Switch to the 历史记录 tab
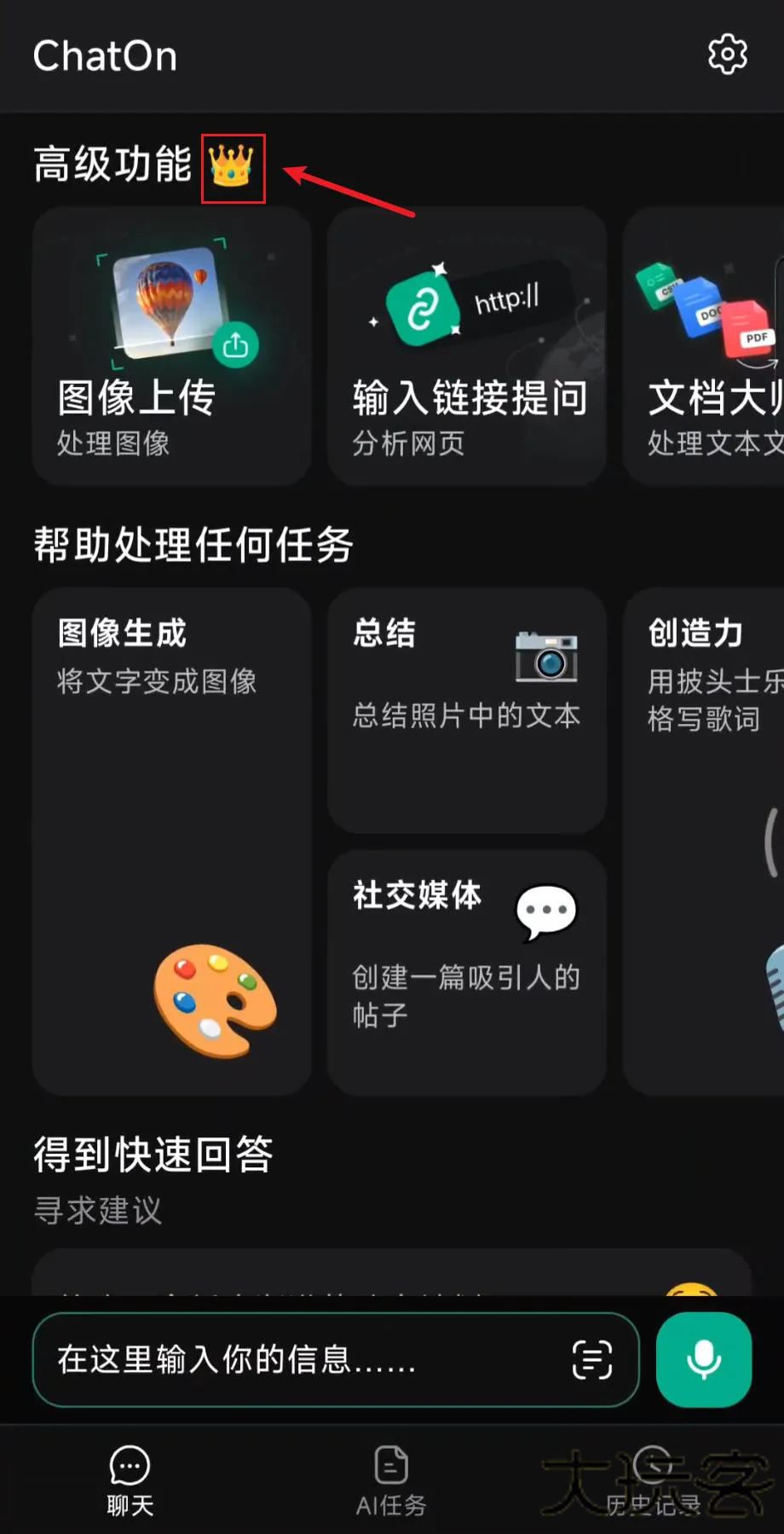 [x=653, y=1480]
